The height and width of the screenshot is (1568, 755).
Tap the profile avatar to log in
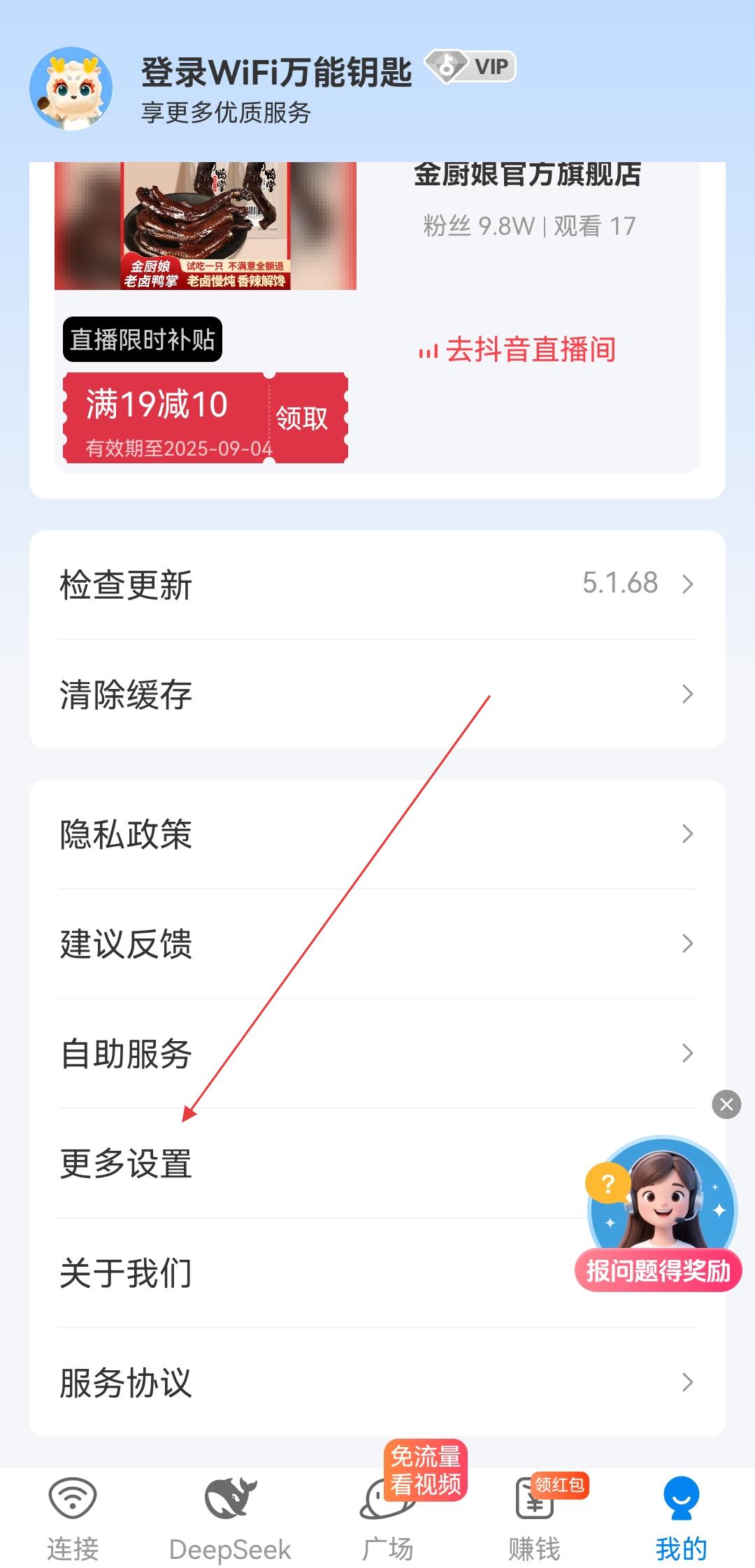[x=71, y=89]
